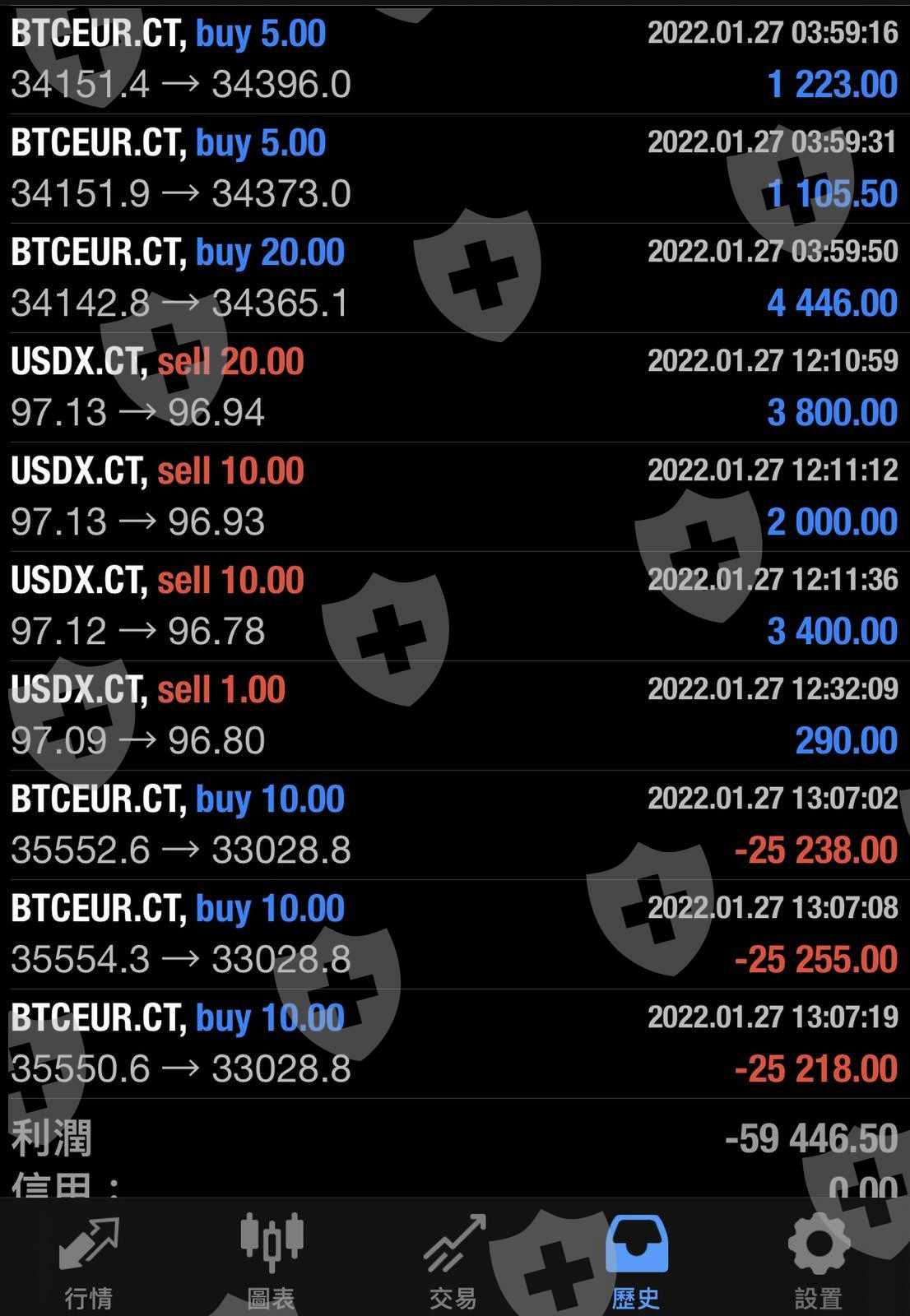
Task: Open the 圖表 chart tab
Action: click(x=271, y=1258)
